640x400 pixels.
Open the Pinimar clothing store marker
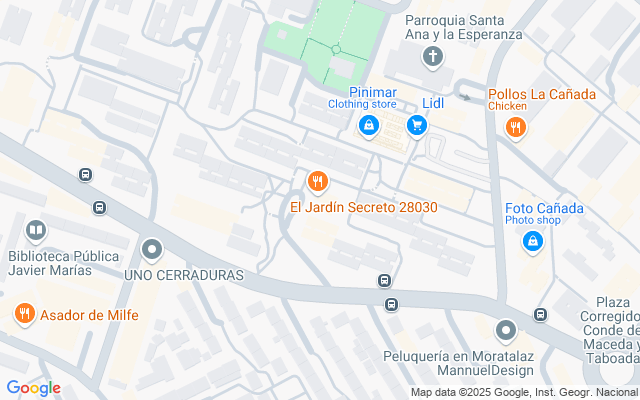pyautogui.click(x=368, y=125)
